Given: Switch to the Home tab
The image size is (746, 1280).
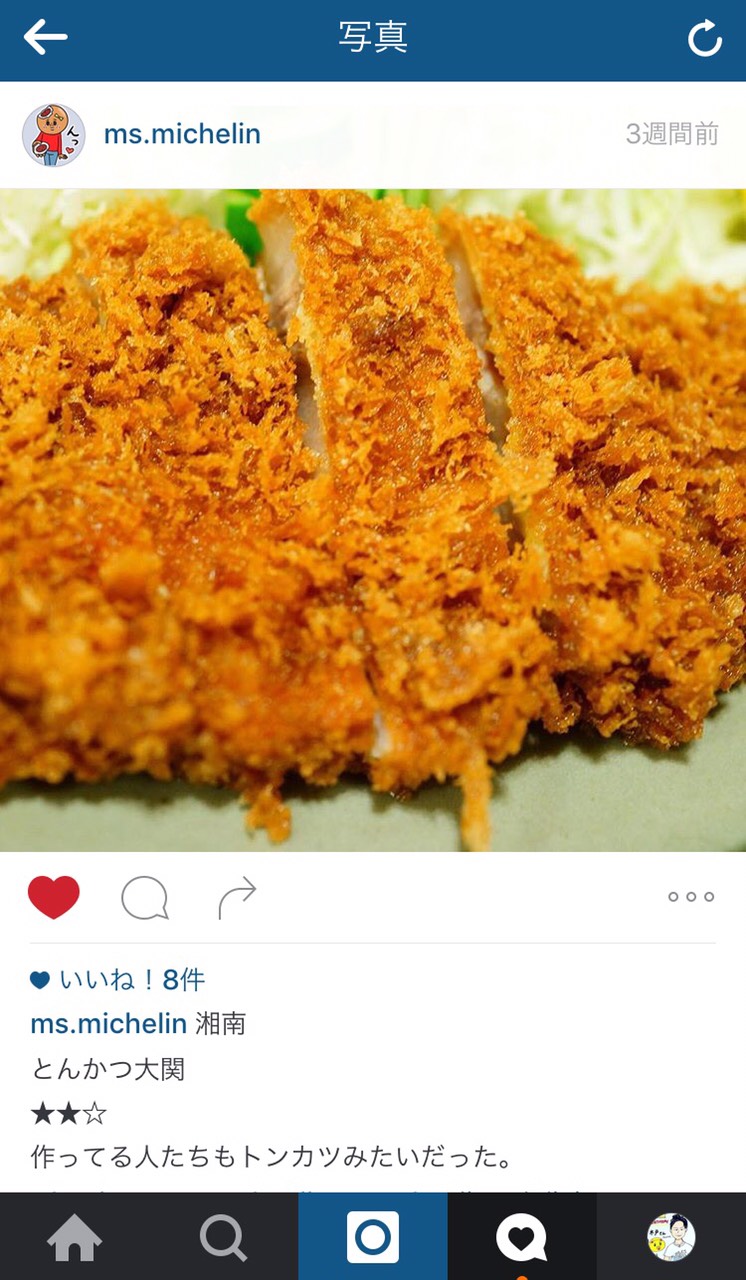Looking at the screenshot, I should (x=74, y=1238).
